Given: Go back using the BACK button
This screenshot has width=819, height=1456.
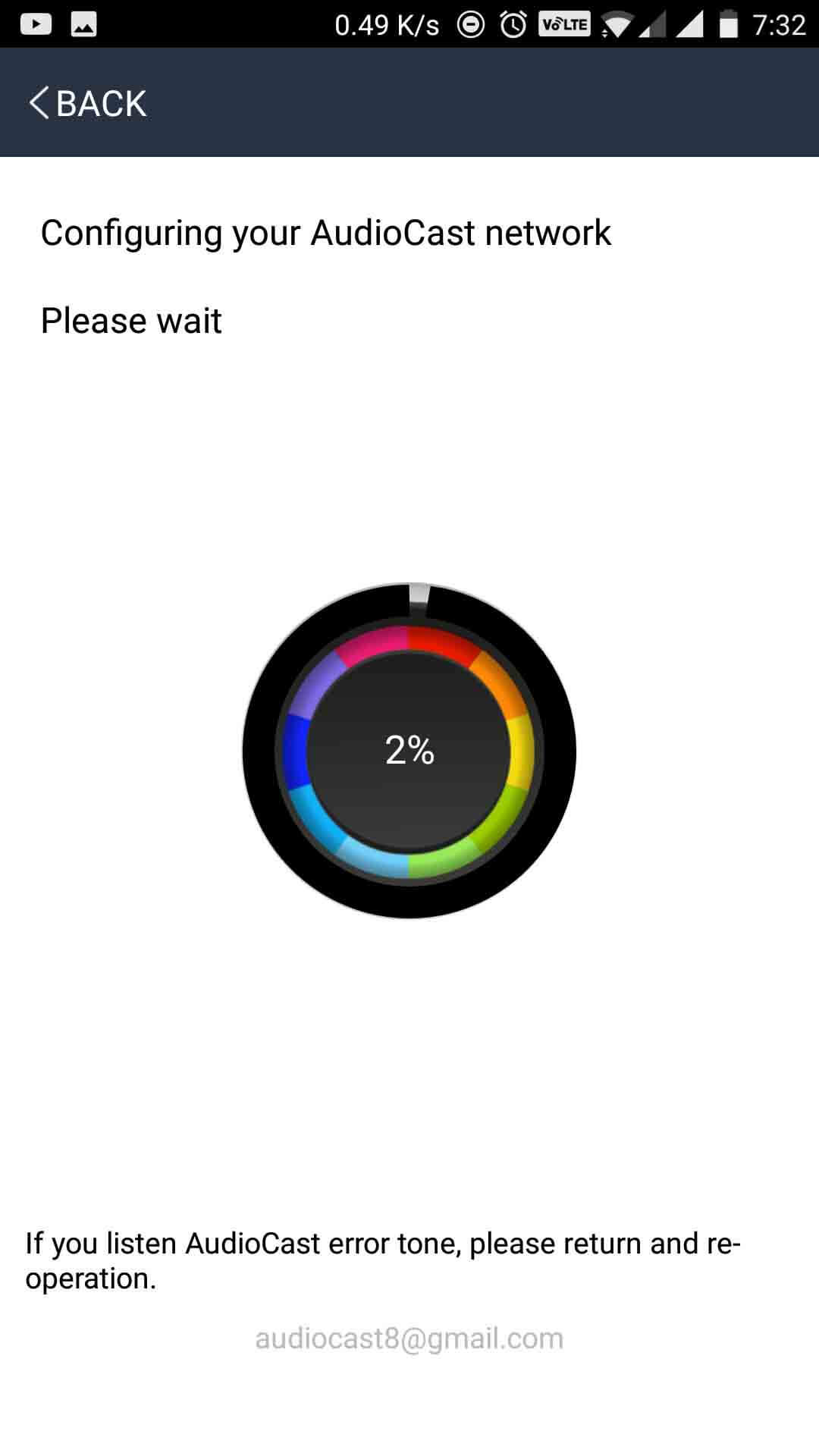Looking at the screenshot, I should (x=87, y=103).
